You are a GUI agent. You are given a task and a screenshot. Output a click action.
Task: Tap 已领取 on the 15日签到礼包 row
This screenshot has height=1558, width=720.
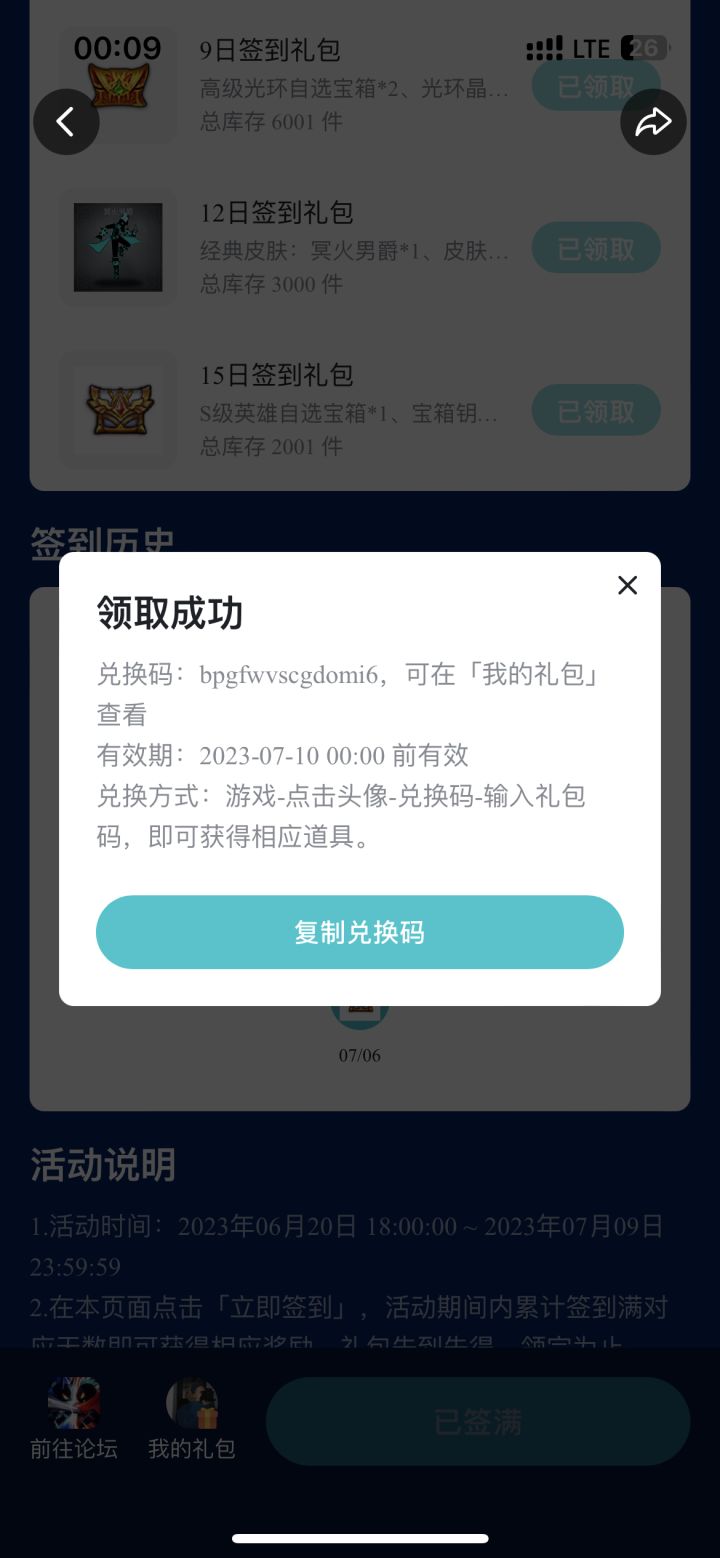point(596,410)
